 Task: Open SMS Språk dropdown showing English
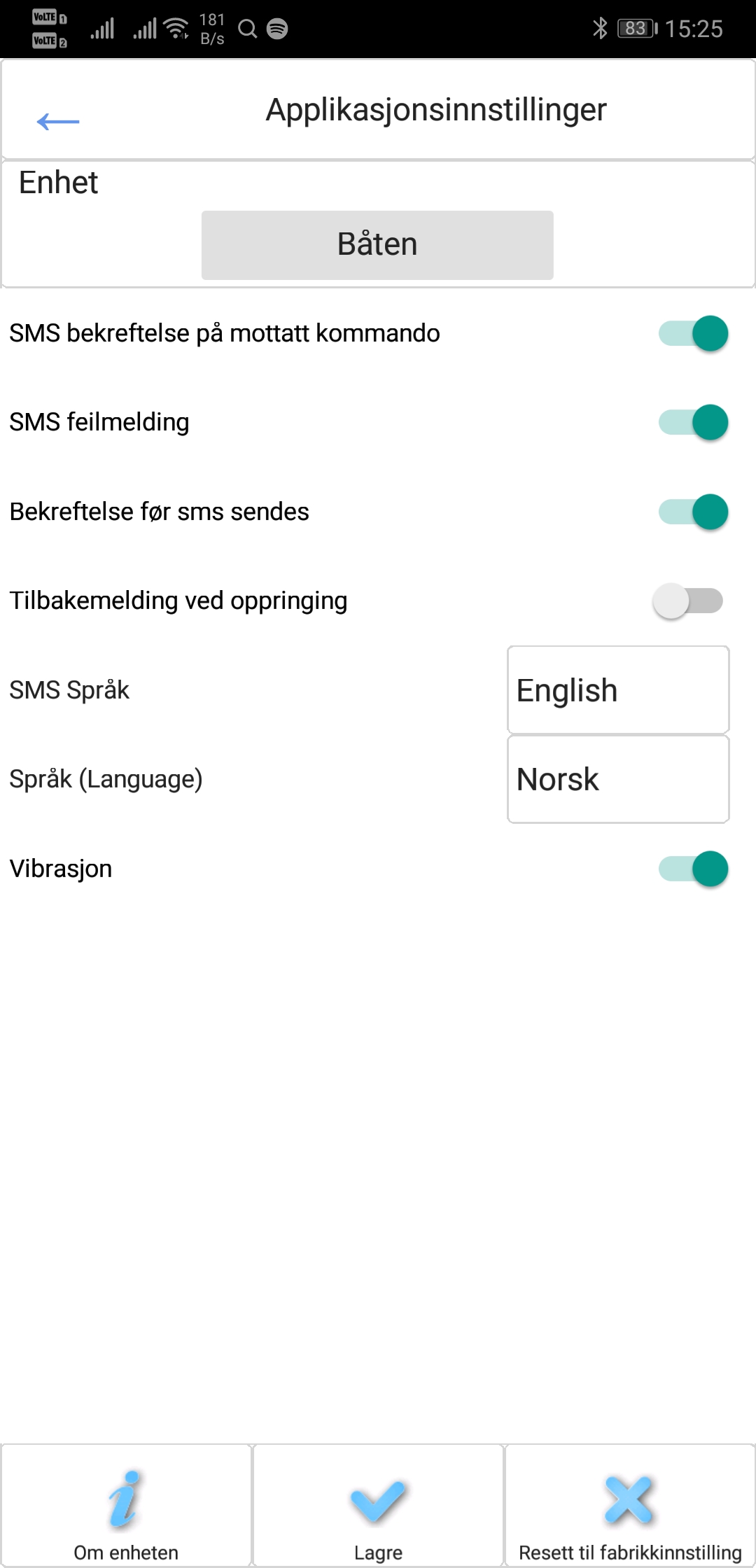click(618, 690)
